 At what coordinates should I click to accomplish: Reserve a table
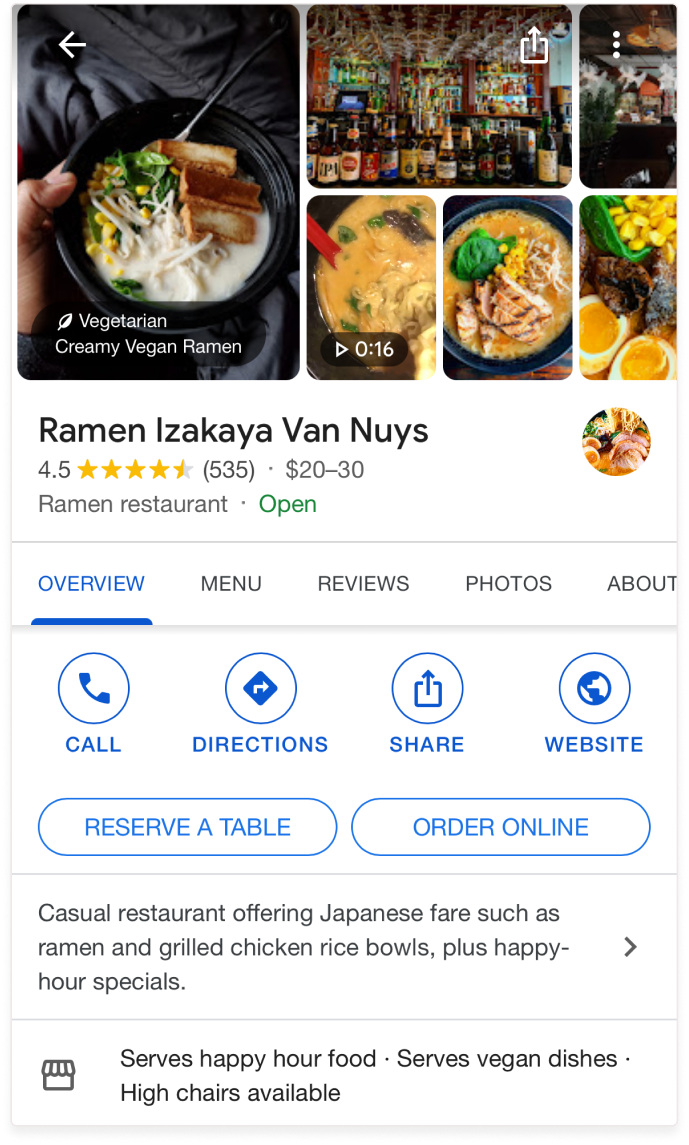pyautogui.click(x=187, y=827)
